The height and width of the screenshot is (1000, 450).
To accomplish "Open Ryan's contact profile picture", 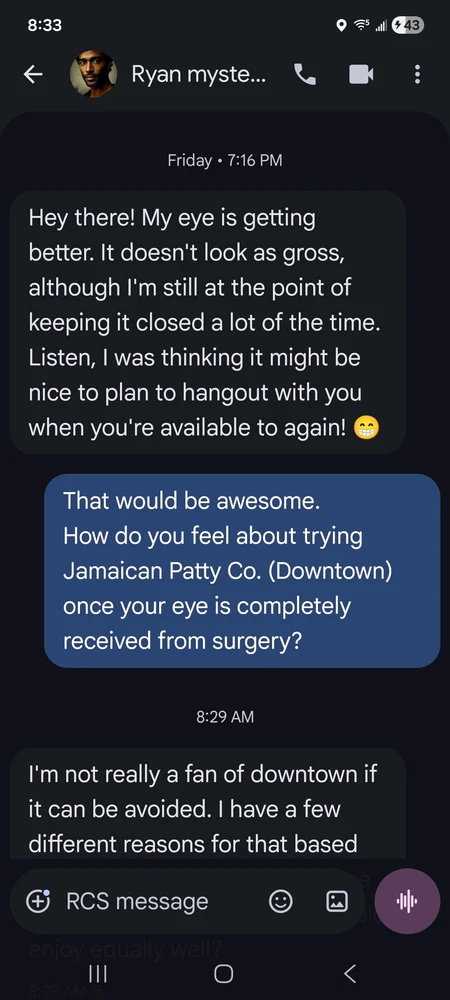I will [93, 74].
